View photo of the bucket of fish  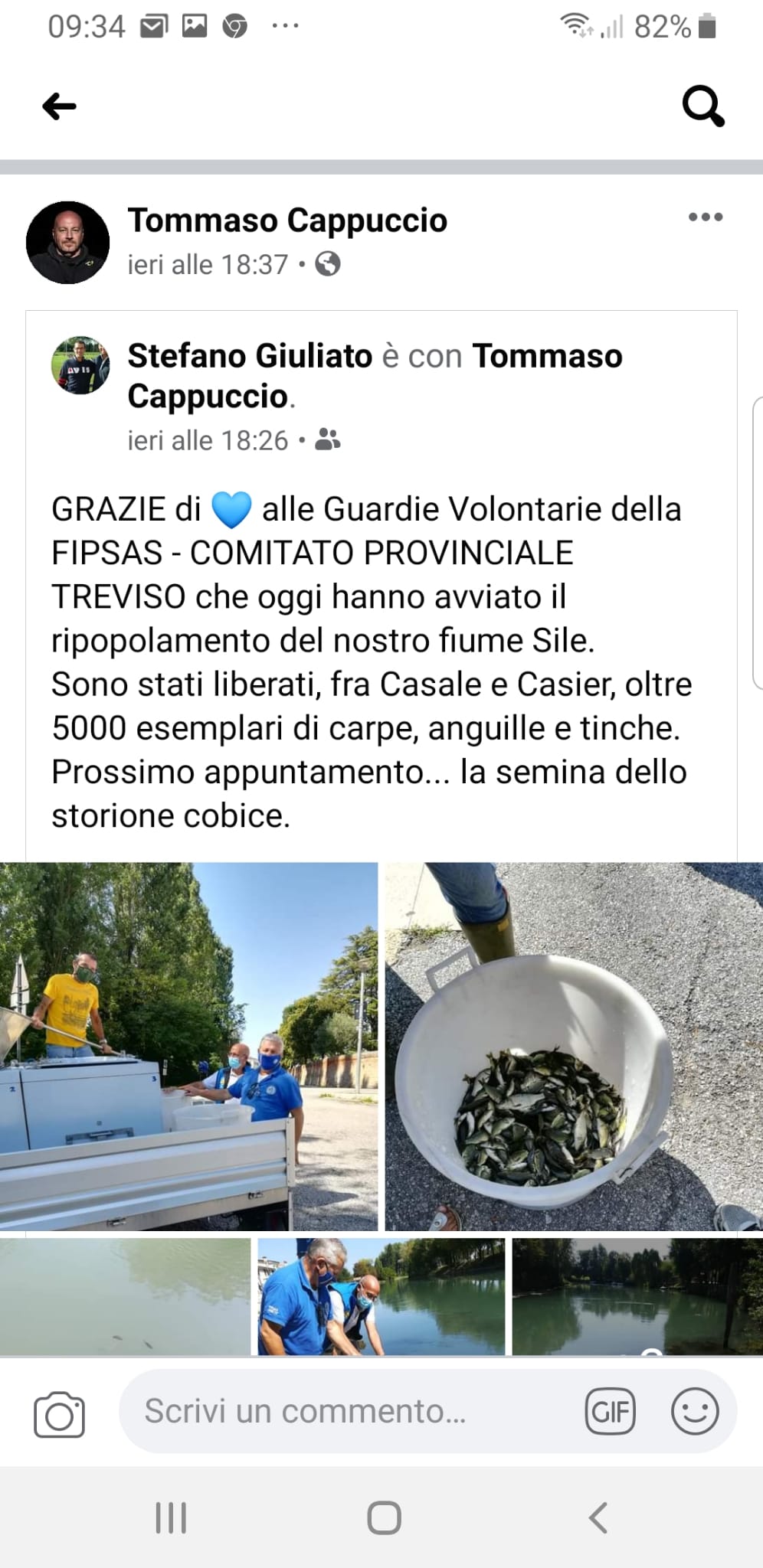pyautogui.click(x=574, y=1046)
